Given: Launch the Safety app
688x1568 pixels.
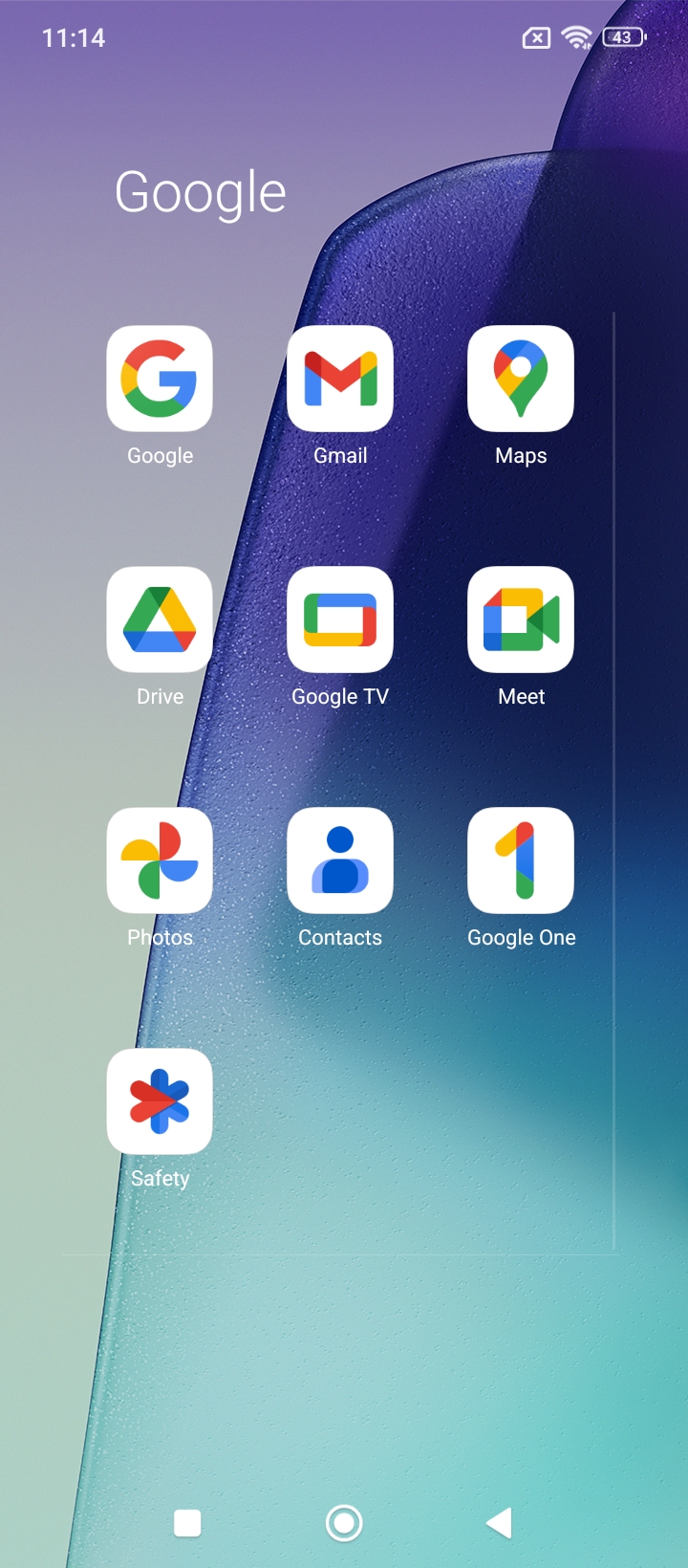Looking at the screenshot, I should [x=160, y=1101].
